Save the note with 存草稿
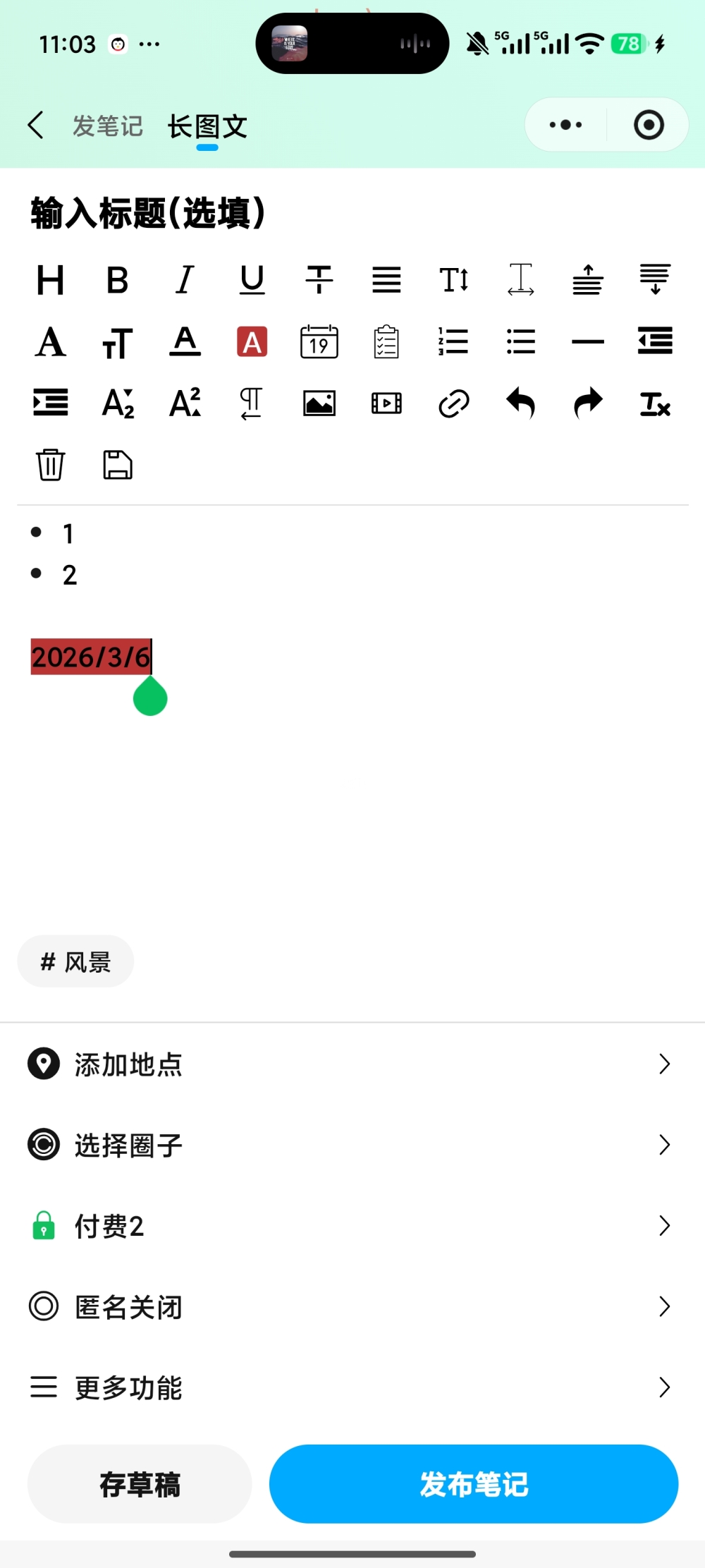Image resolution: width=705 pixels, height=1568 pixels. (x=140, y=1484)
